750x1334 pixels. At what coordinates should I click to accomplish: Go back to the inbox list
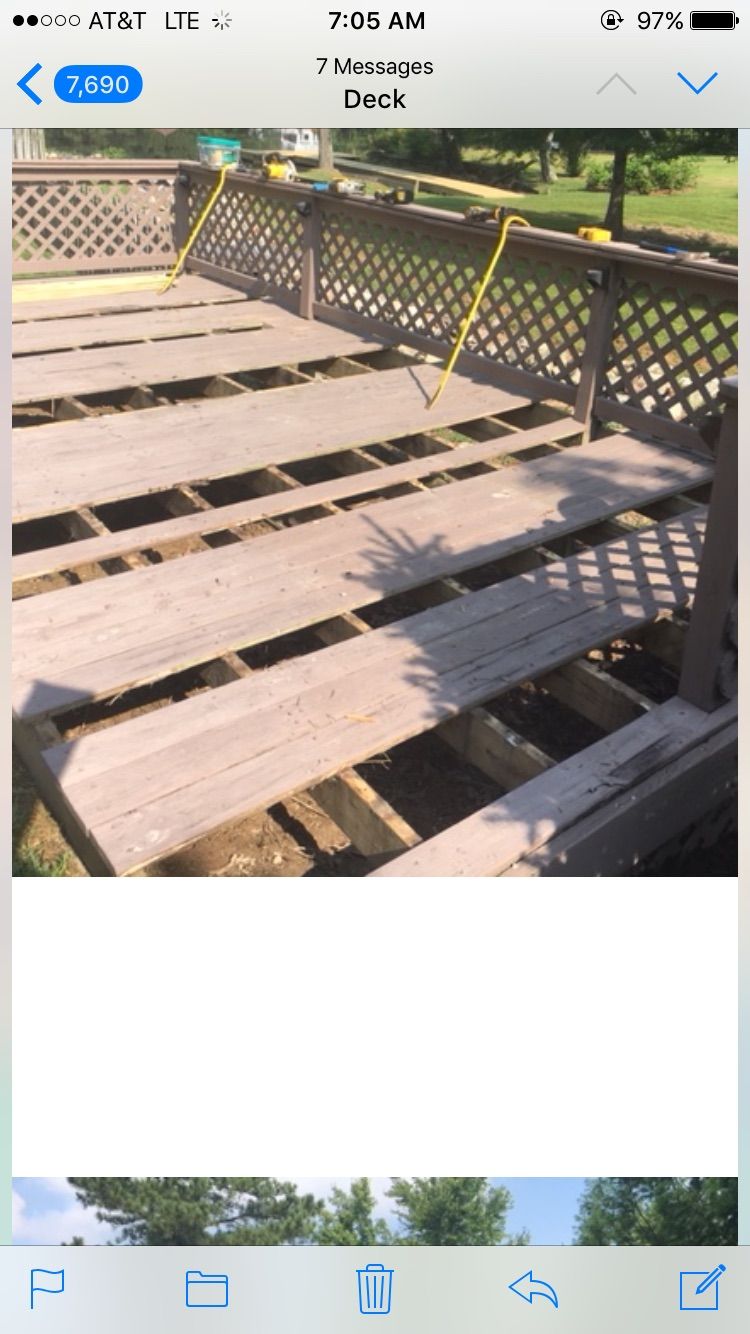coord(78,84)
